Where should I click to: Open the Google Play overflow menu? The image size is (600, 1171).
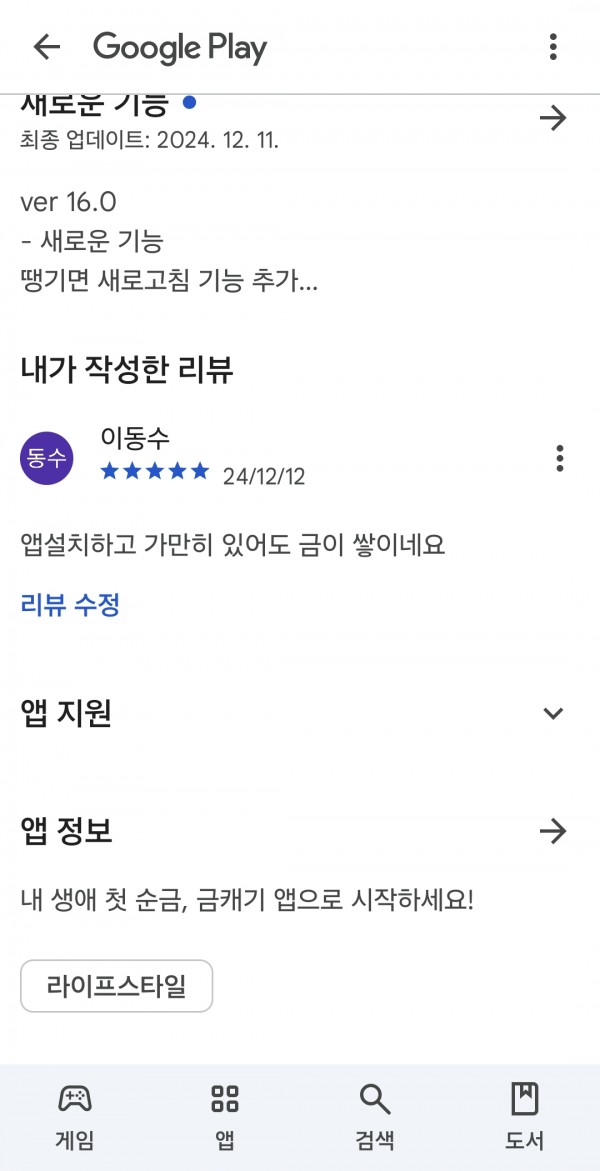(553, 47)
